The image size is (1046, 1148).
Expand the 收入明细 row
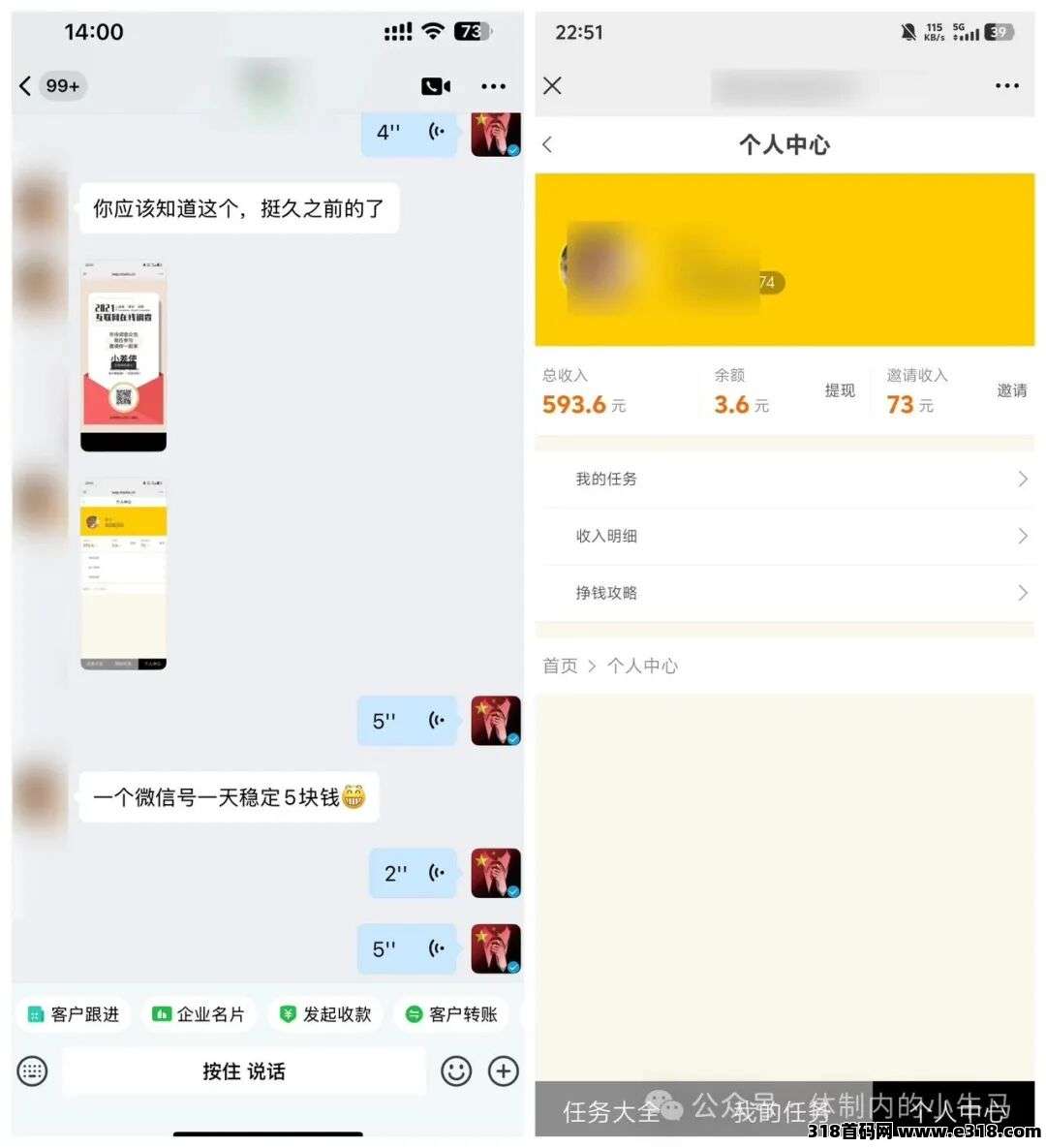click(x=783, y=536)
